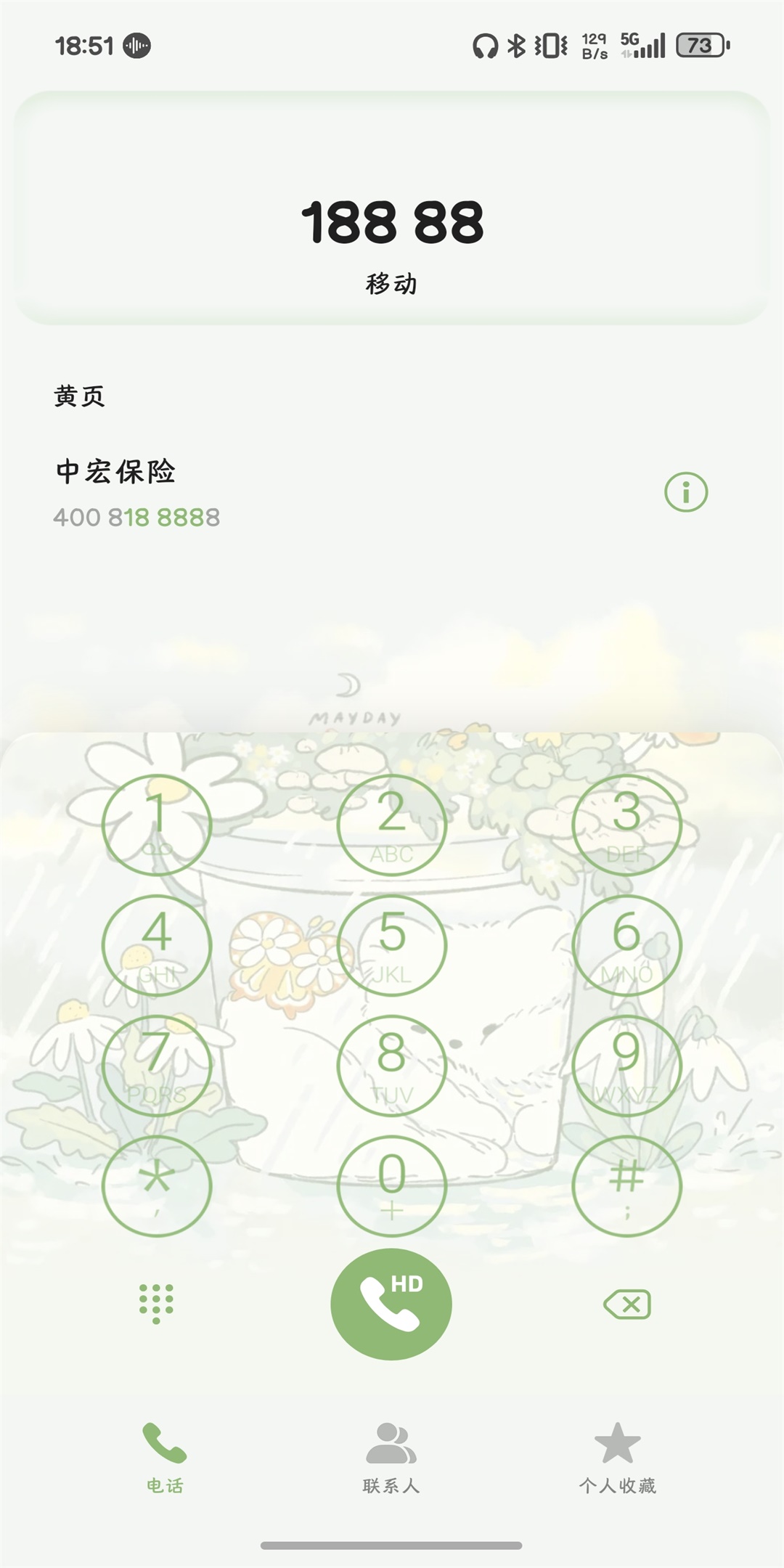Screen dimensions: 784x1568
Task: Hit the 5 JKL key
Action: (x=392, y=946)
